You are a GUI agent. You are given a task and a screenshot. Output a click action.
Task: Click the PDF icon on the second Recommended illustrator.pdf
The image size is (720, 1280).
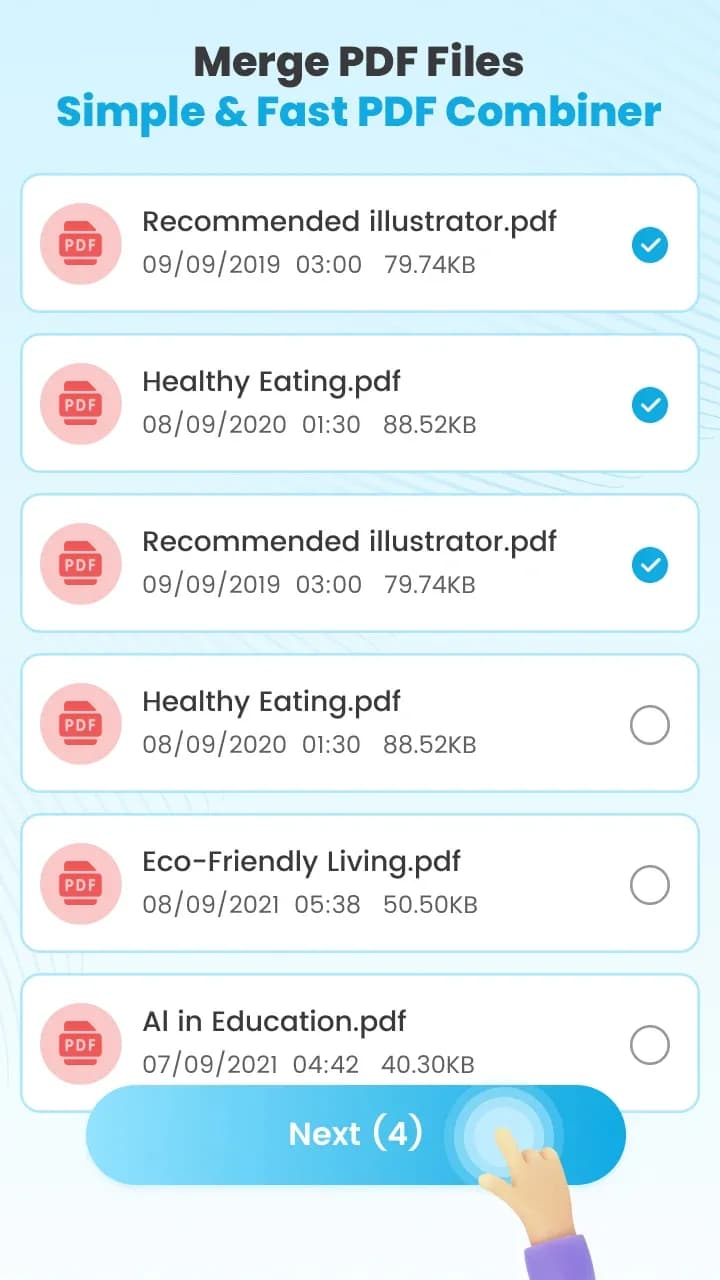tap(80, 563)
